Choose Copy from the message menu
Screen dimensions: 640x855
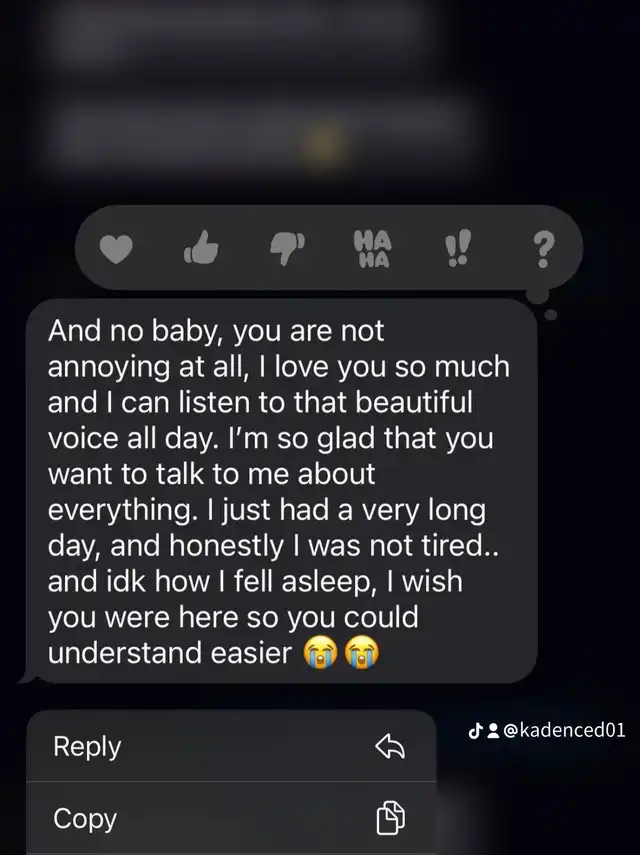(230, 818)
